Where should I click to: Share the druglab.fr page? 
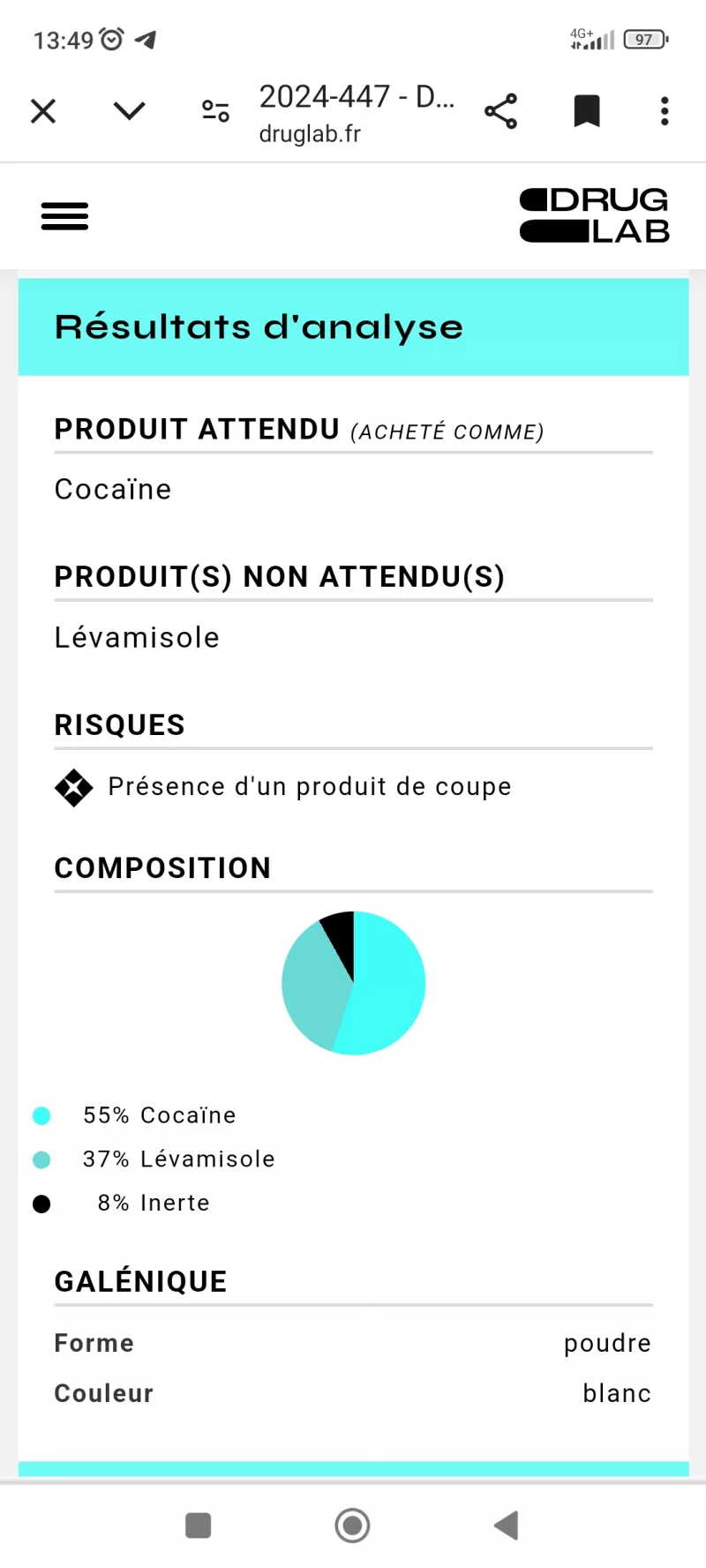coord(500,111)
